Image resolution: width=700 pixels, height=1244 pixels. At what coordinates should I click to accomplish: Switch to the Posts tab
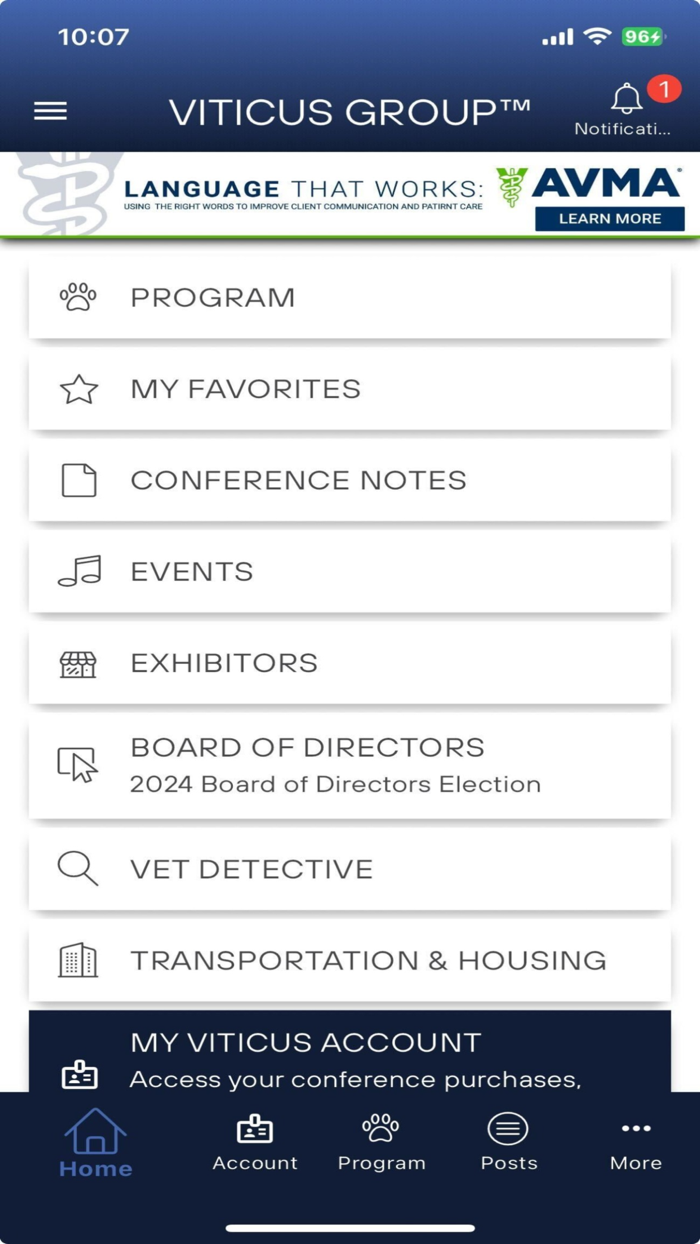[508, 1143]
